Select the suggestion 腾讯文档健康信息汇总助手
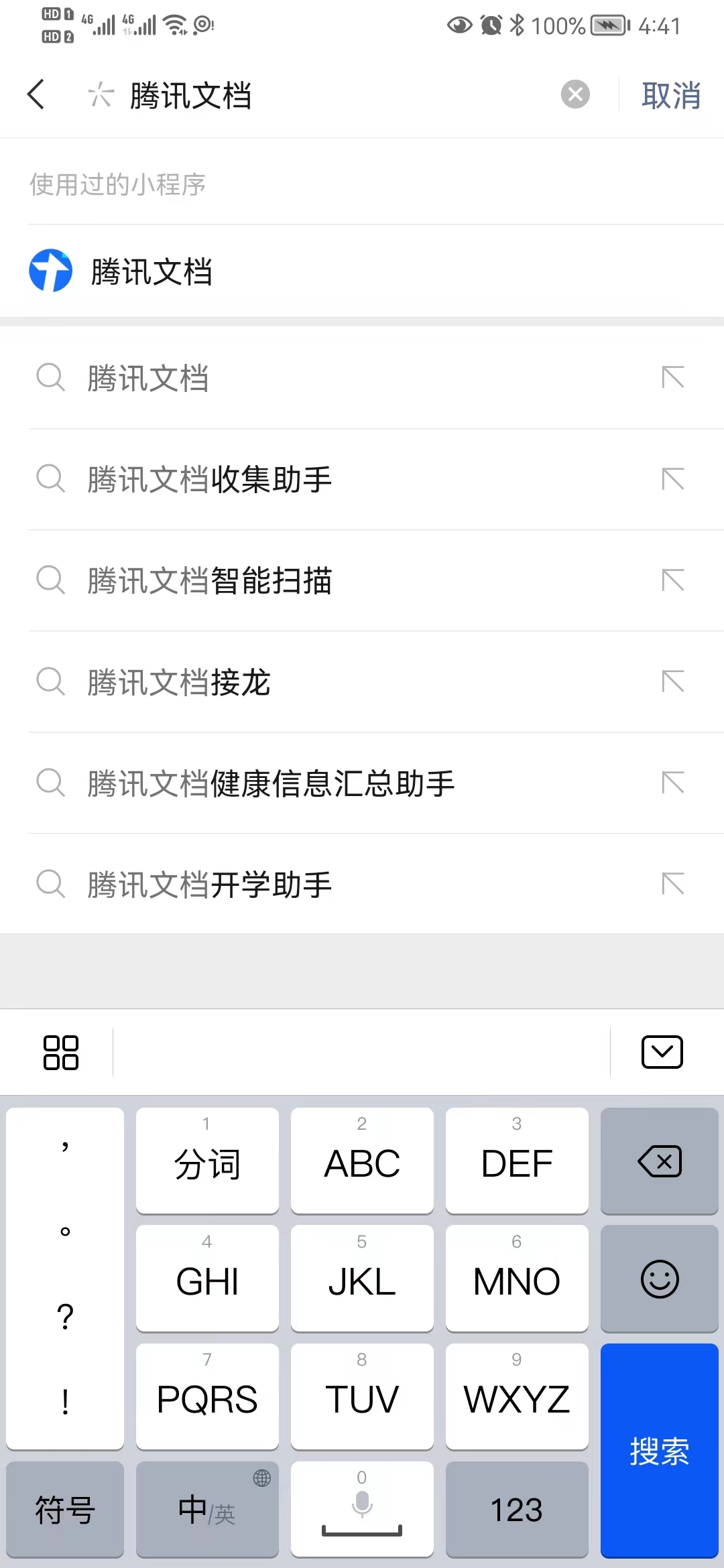 [269, 783]
